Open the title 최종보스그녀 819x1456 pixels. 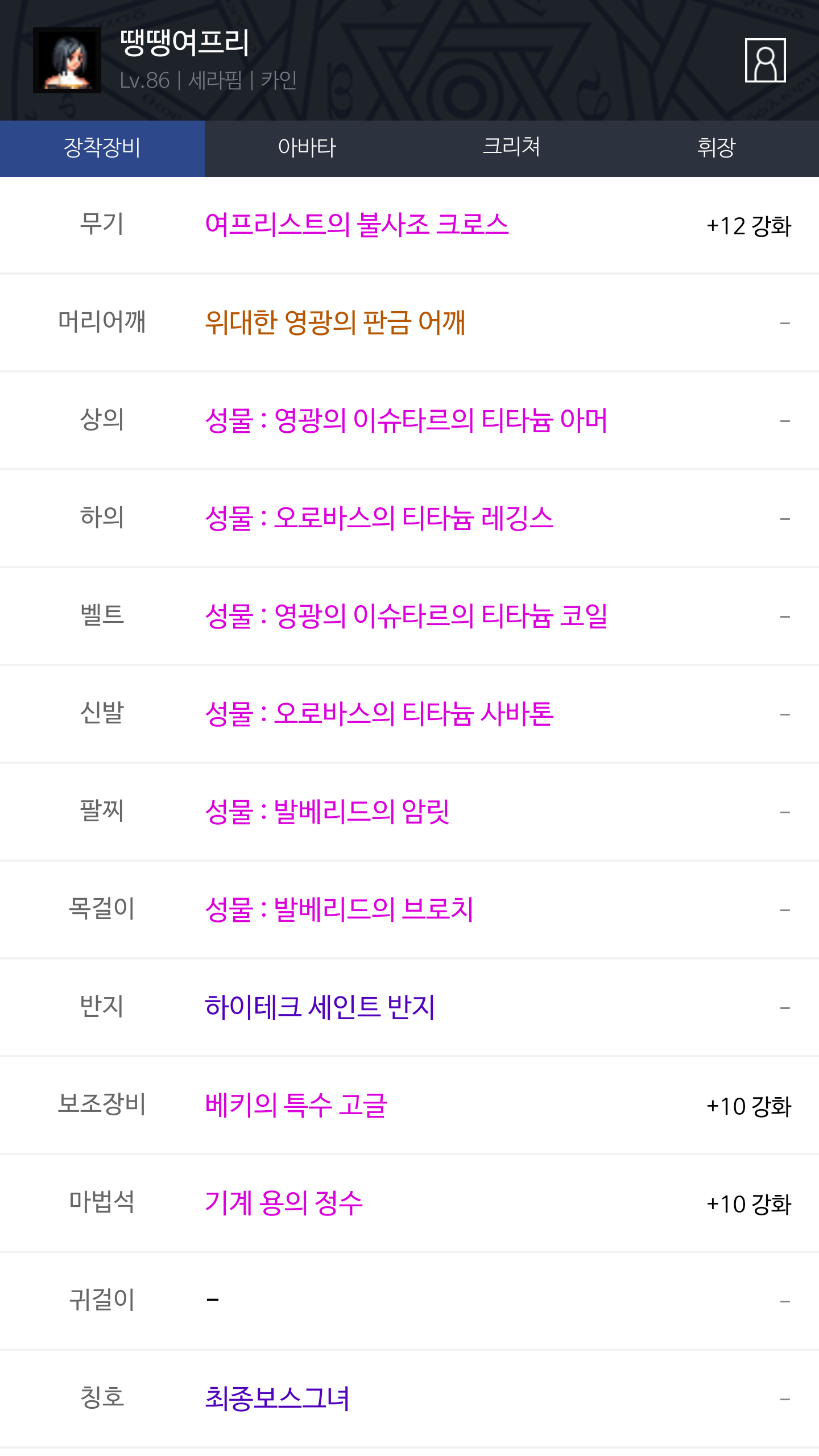277,1399
